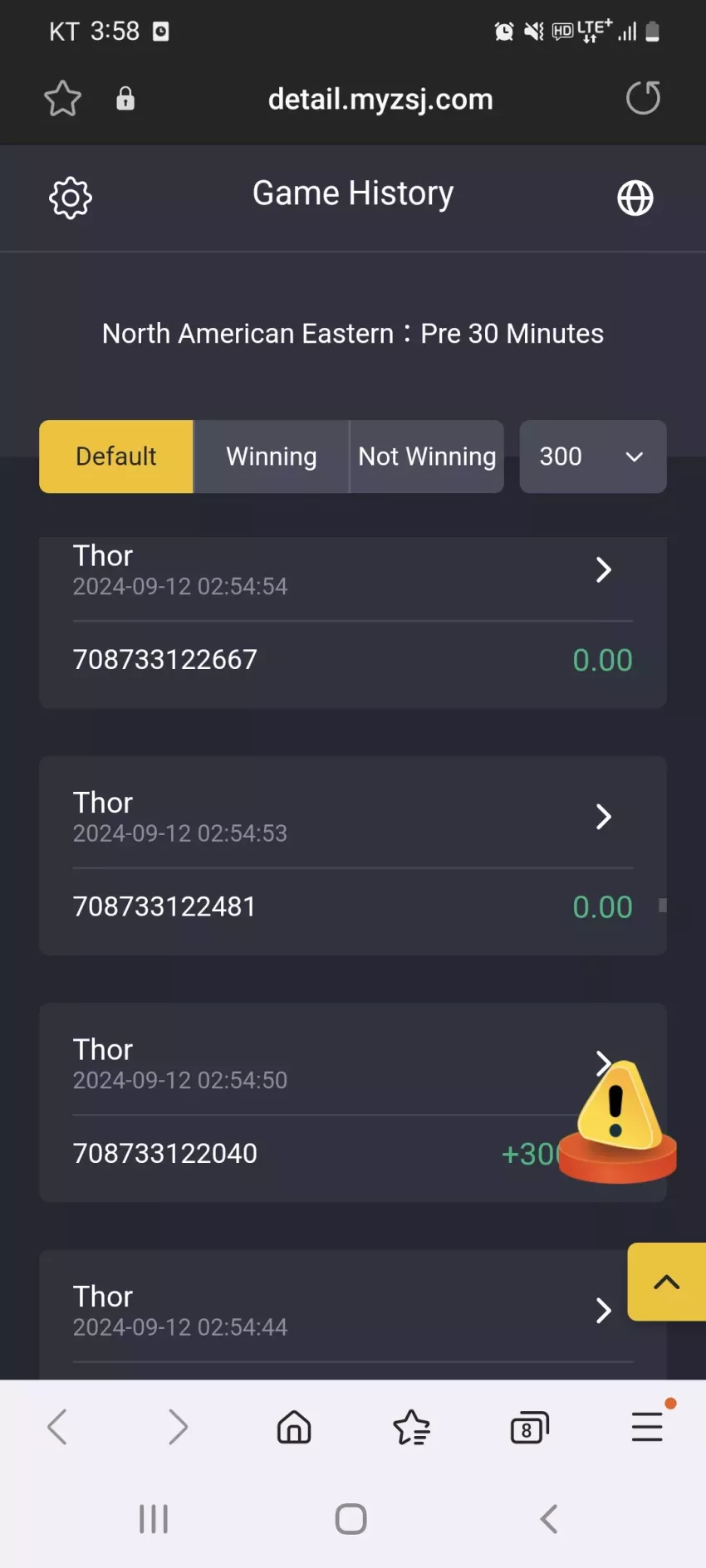Expand the 300 dropdown
This screenshot has width=706, height=1568.
coord(593,457)
